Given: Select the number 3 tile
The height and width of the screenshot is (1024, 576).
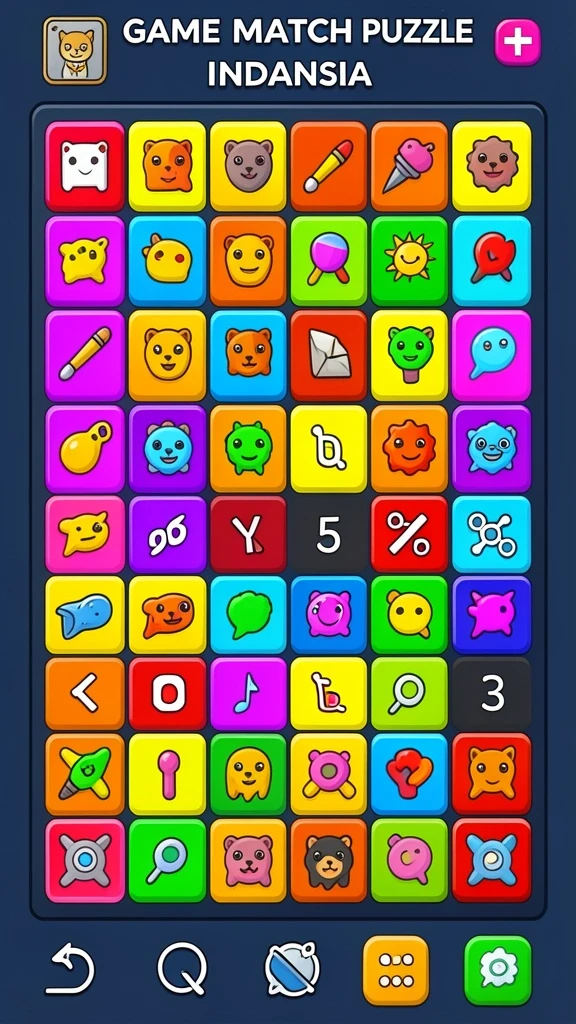Looking at the screenshot, I should (x=492, y=694).
